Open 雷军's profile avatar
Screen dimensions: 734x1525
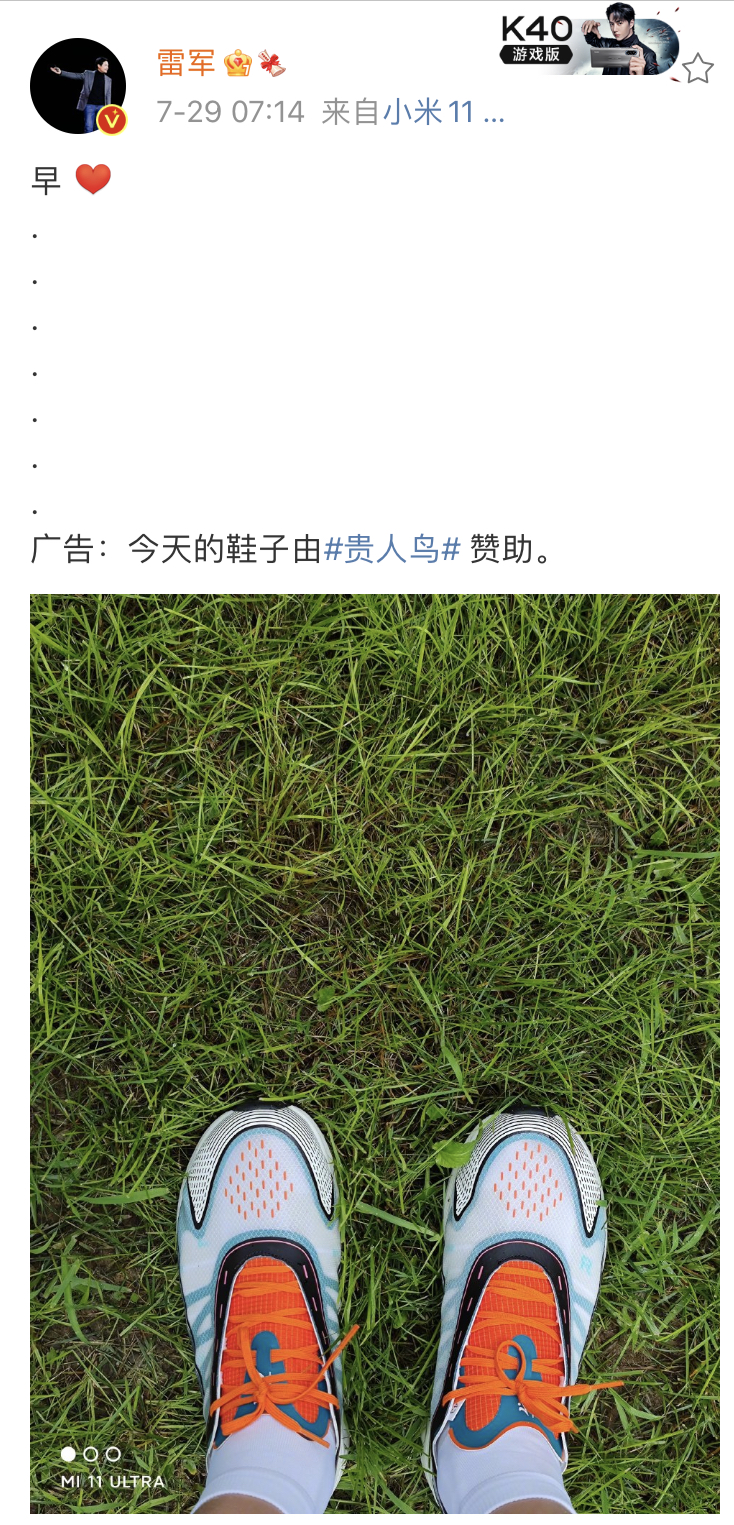[x=78, y=86]
